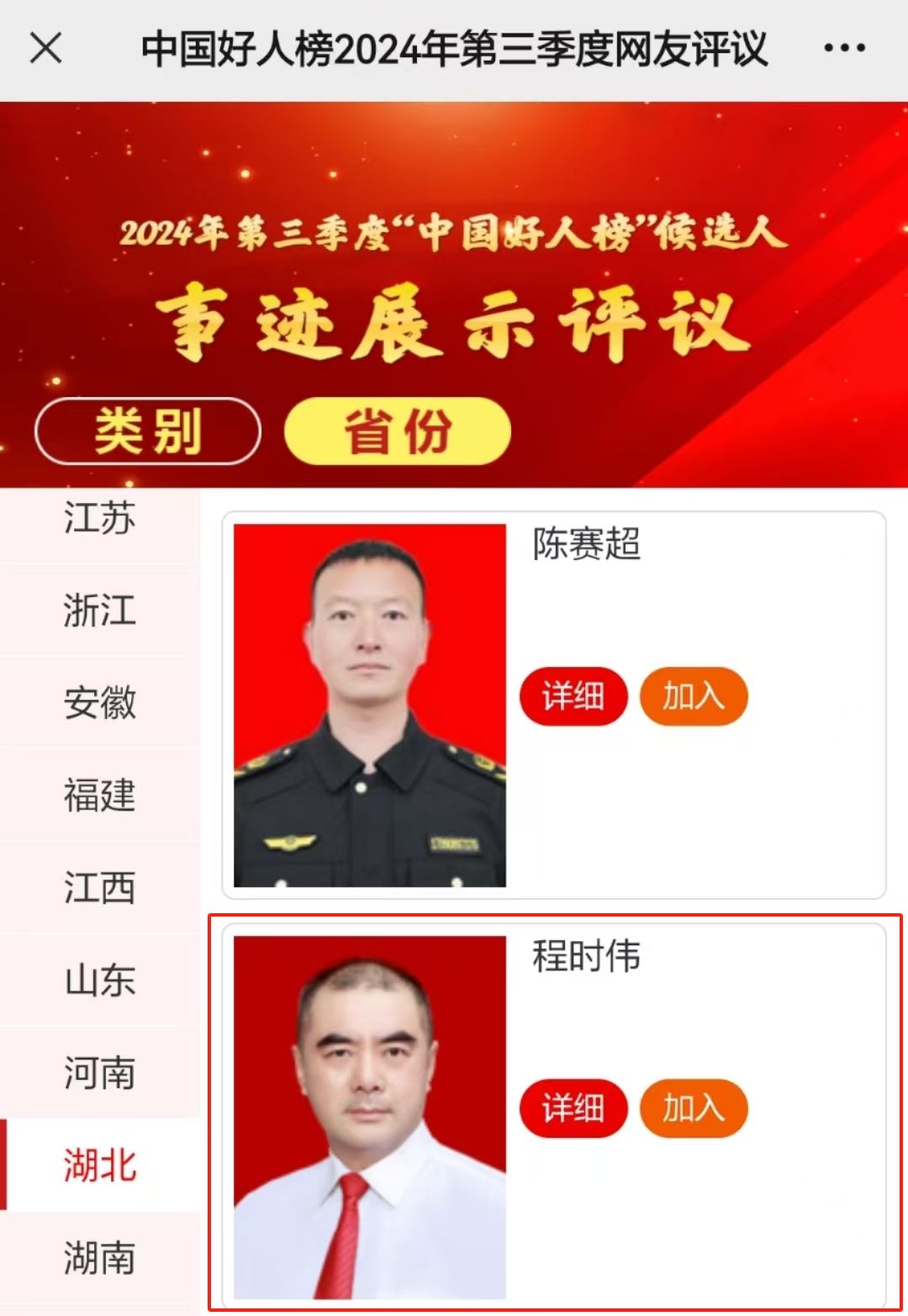Close the web page with X icon
The image size is (908, 1316).
pyautogui.click(x=46, y=48)
